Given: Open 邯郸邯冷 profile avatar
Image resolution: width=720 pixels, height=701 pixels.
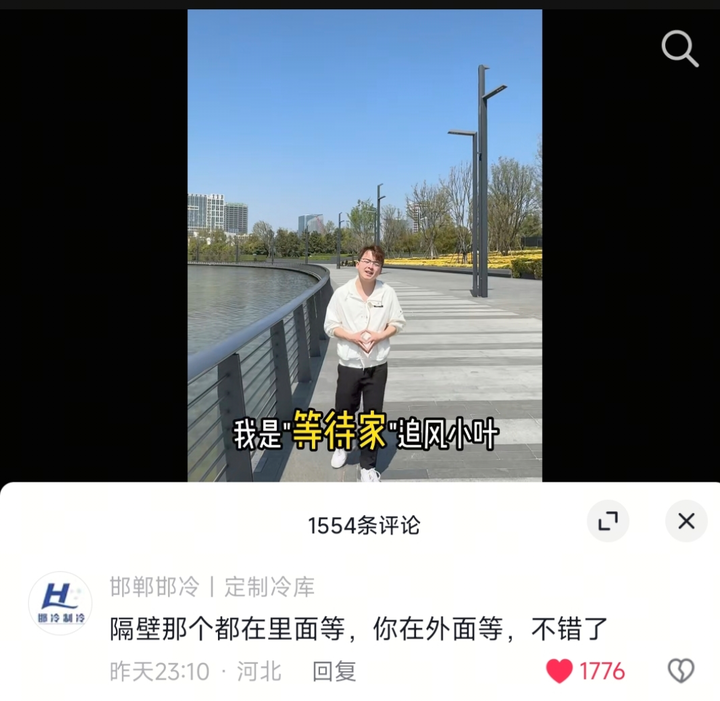Looking at the screenshot, I should (60, 603).
